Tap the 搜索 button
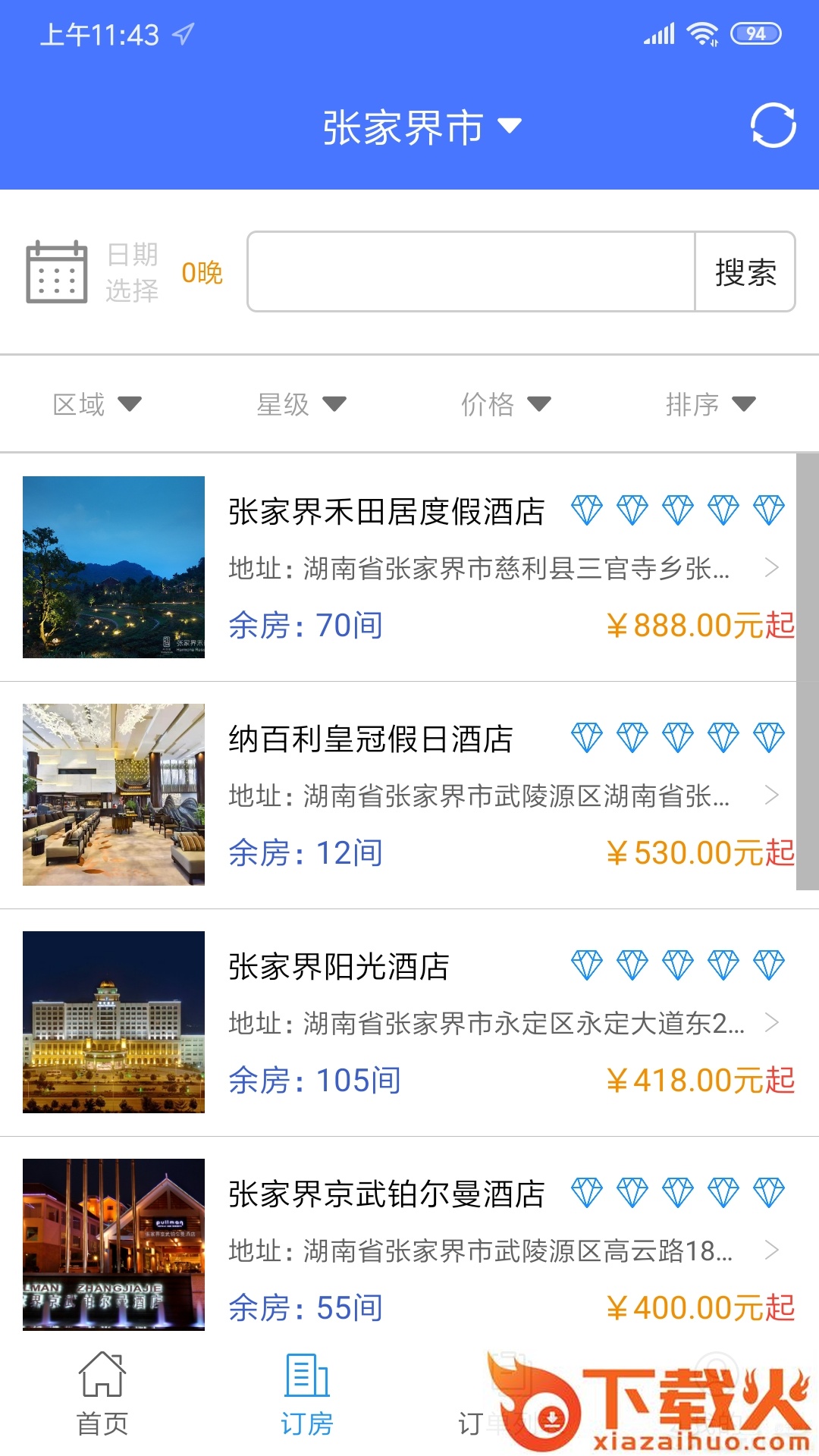Viewport: 819px width, 1456px height. pos(745,272)
